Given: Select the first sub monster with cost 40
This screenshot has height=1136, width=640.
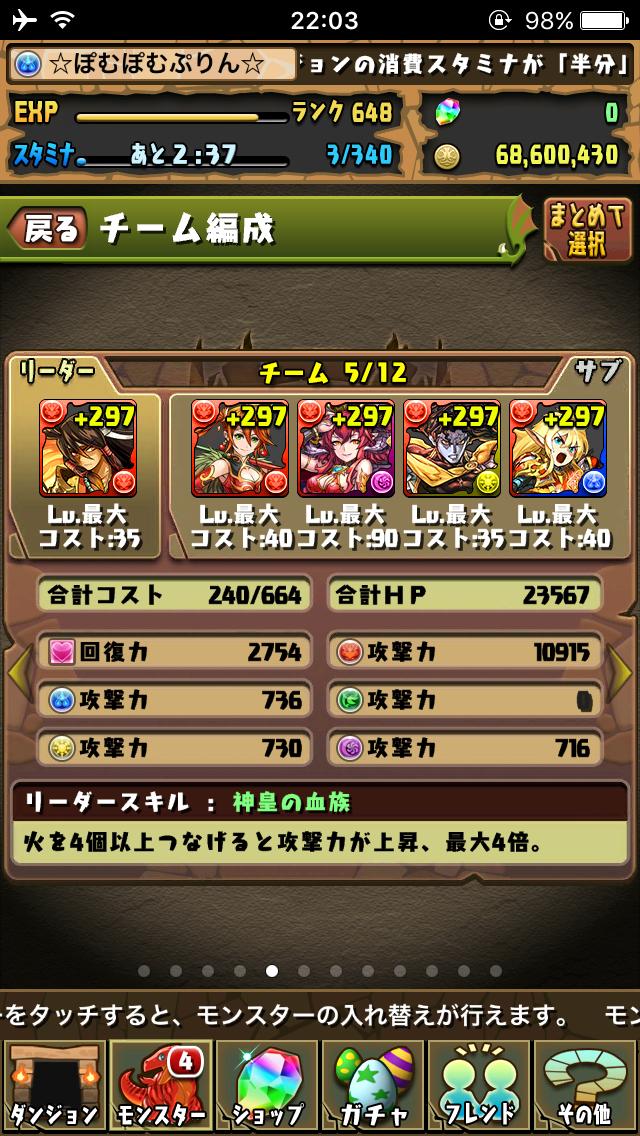Looking at the screenshot, I should pos(240,448).
